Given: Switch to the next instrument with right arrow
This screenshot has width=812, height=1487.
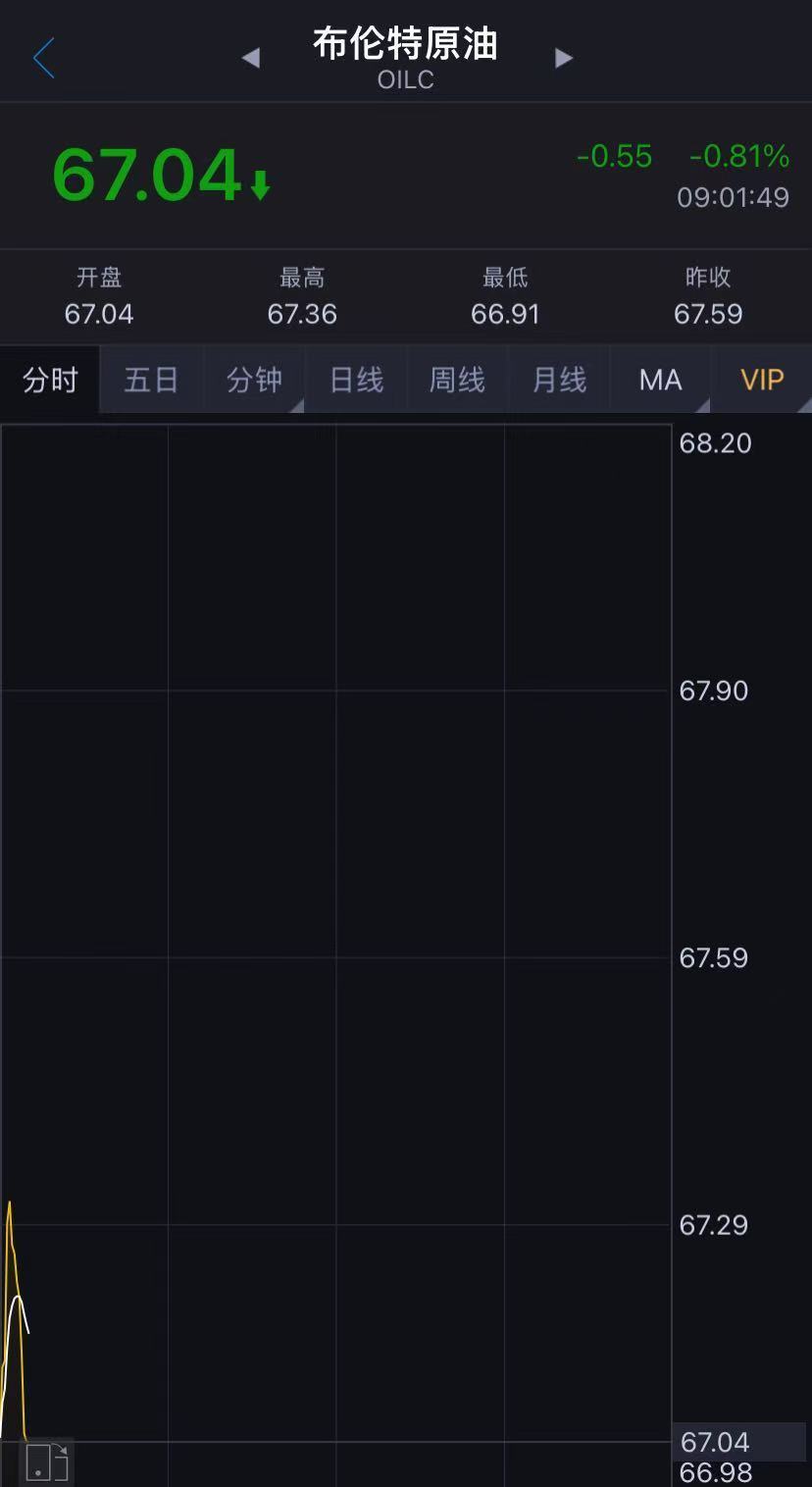Looking at the screenshot, I should pos(563,58).
